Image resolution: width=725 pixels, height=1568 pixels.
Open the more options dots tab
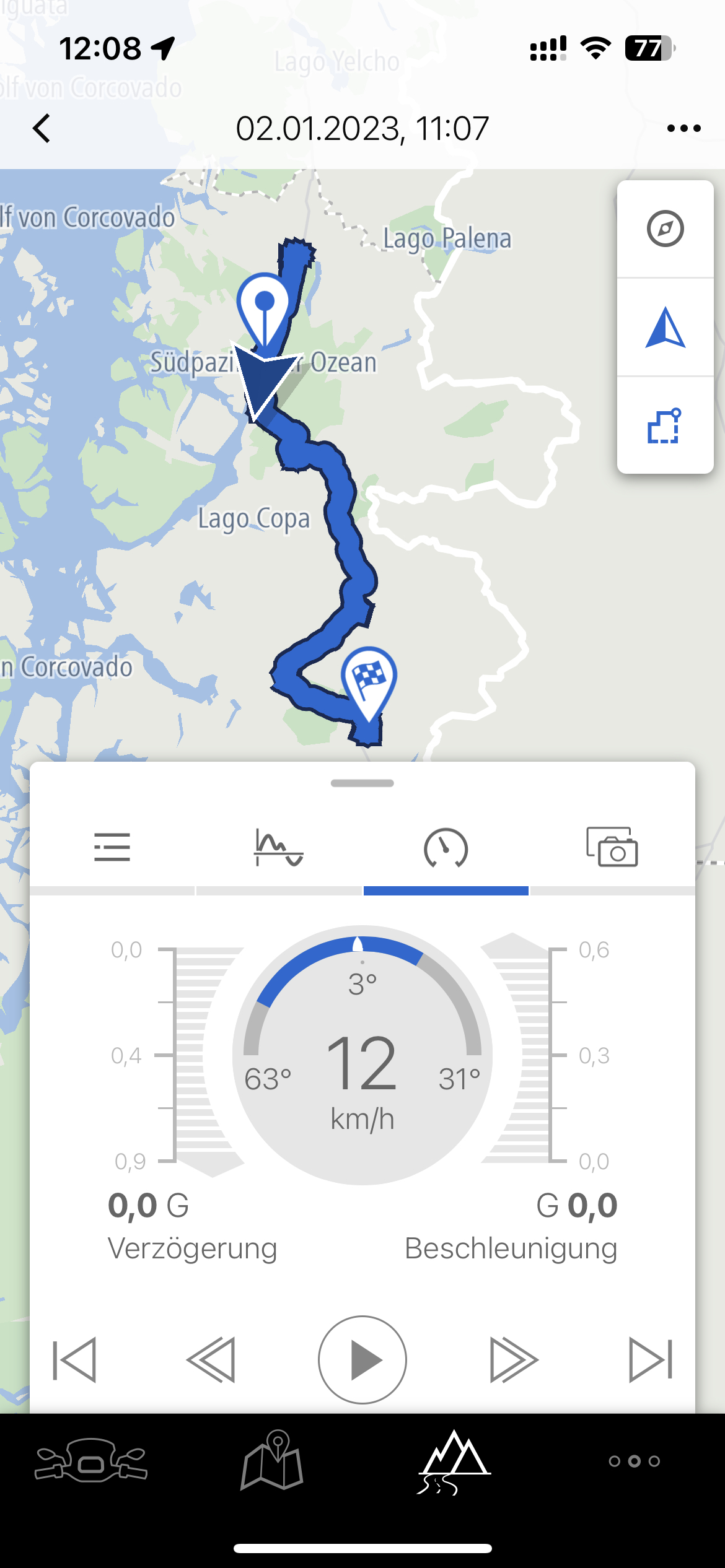[635, 1461]
